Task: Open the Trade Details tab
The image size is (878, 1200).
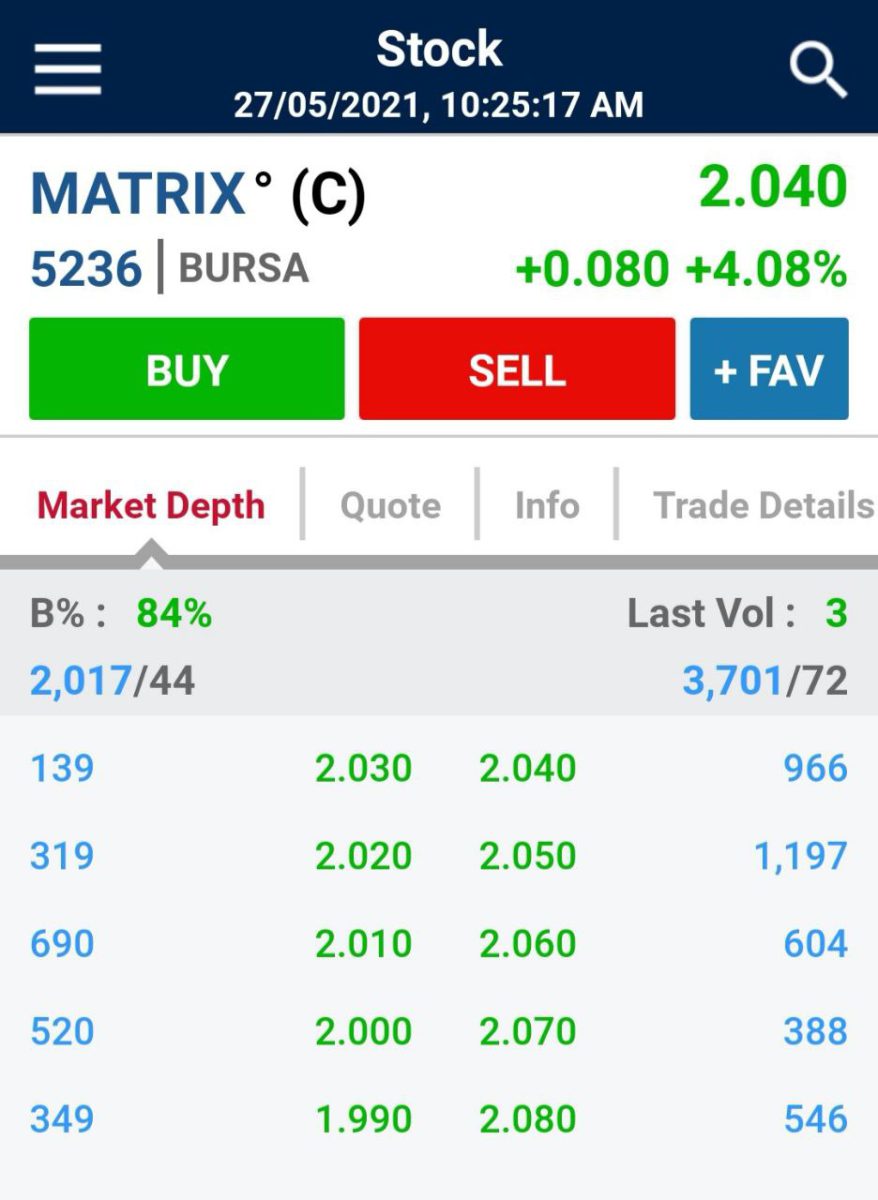Action: (x=762, y=506)
